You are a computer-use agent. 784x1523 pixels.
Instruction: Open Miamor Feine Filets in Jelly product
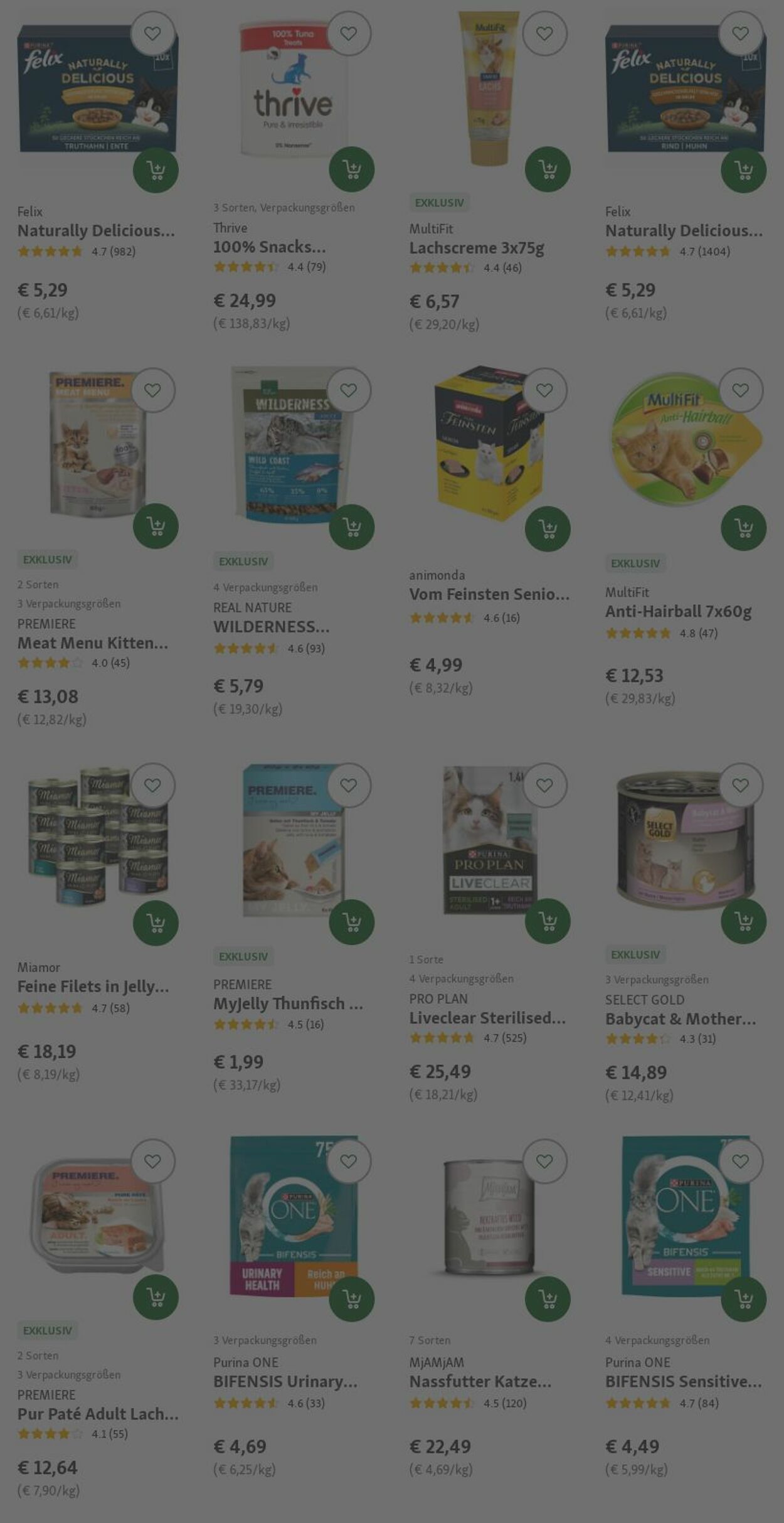tap(93, 986)
